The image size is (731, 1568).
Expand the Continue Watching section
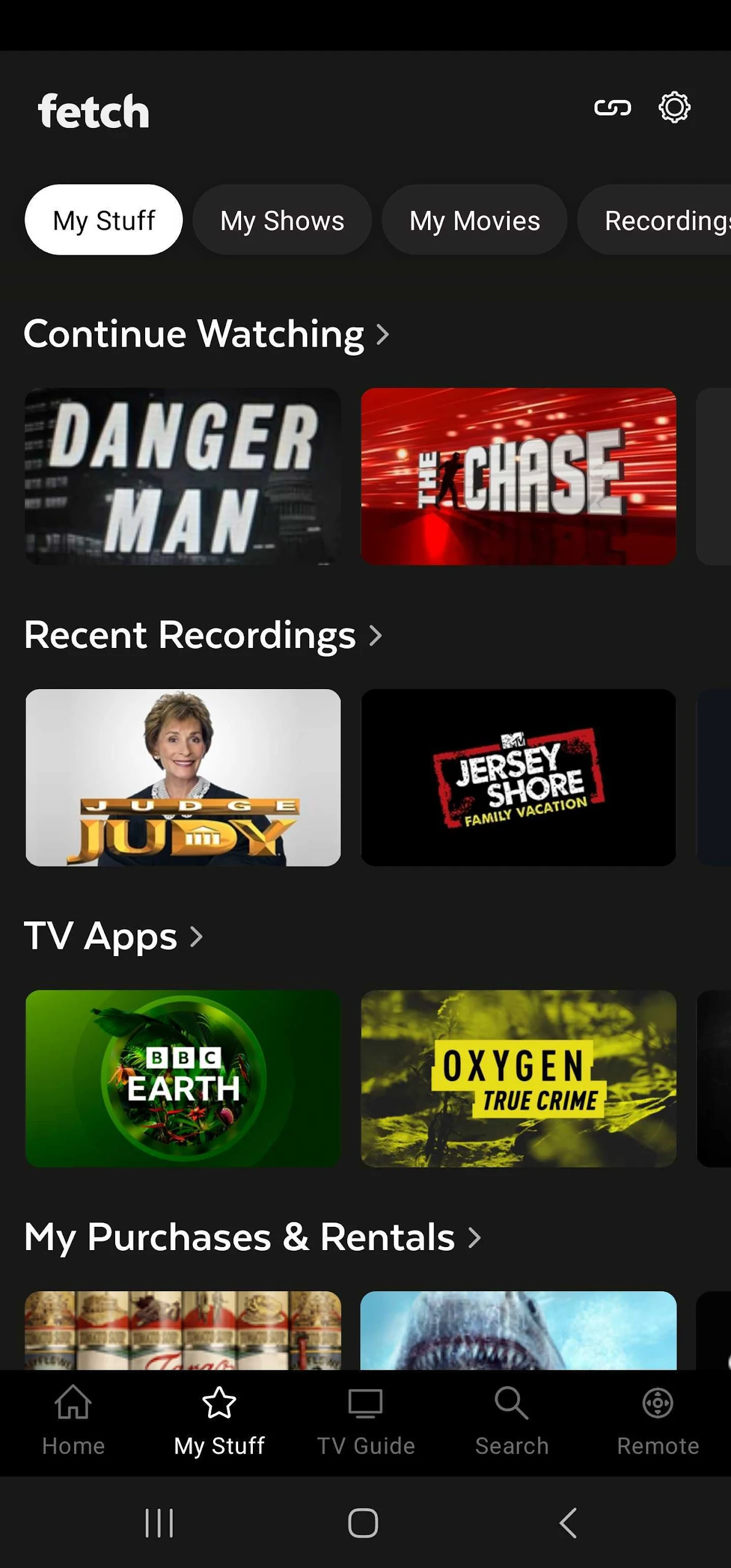point(206,334)
